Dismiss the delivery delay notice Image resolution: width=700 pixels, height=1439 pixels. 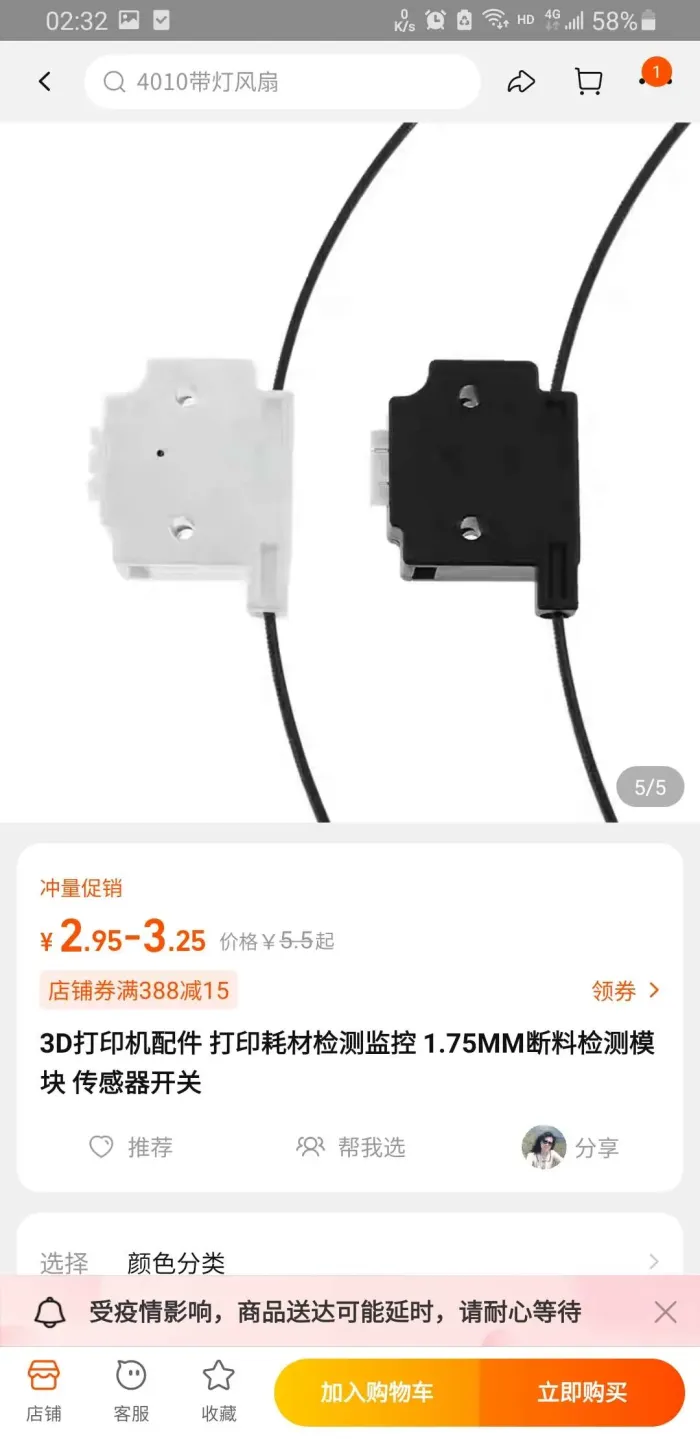665,1312
